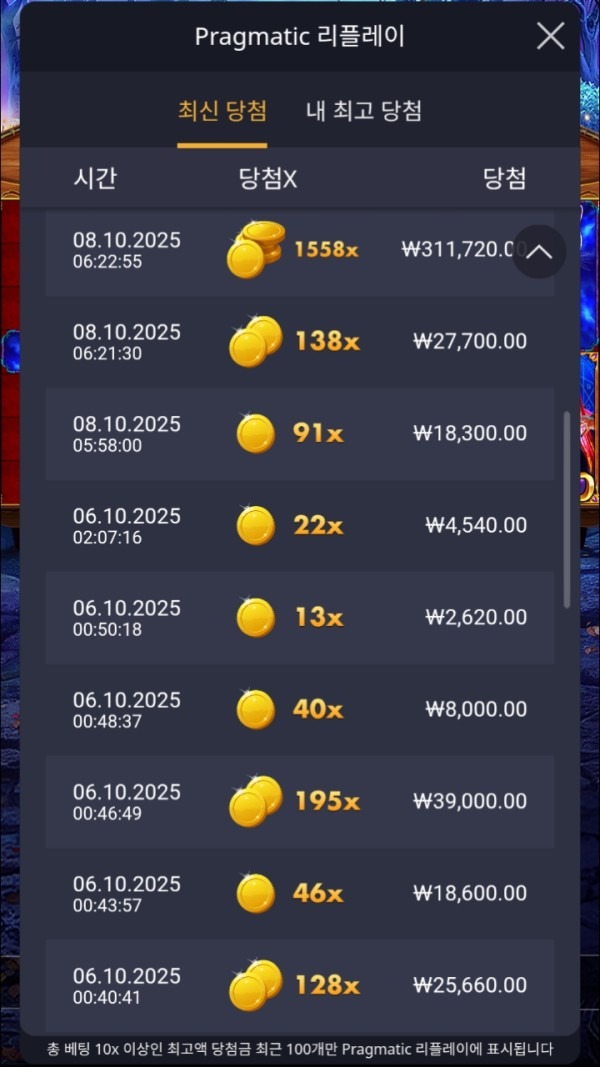Switch to the 최신 당첨 tab
Image resolution: width=600 pixels, height=1067 pixels.
coord(222,111)
